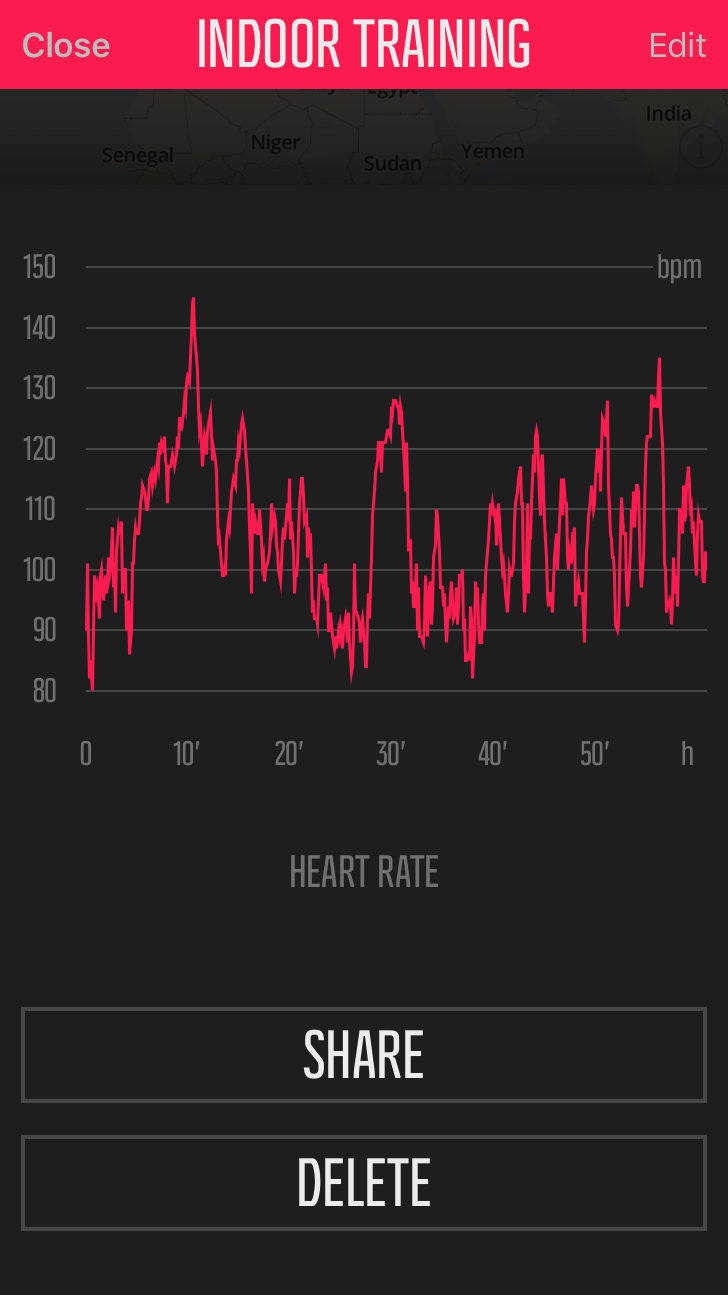Screen dimensions: 728x1295
Task: Close the Indoor Training view
Action: [66, 45]
